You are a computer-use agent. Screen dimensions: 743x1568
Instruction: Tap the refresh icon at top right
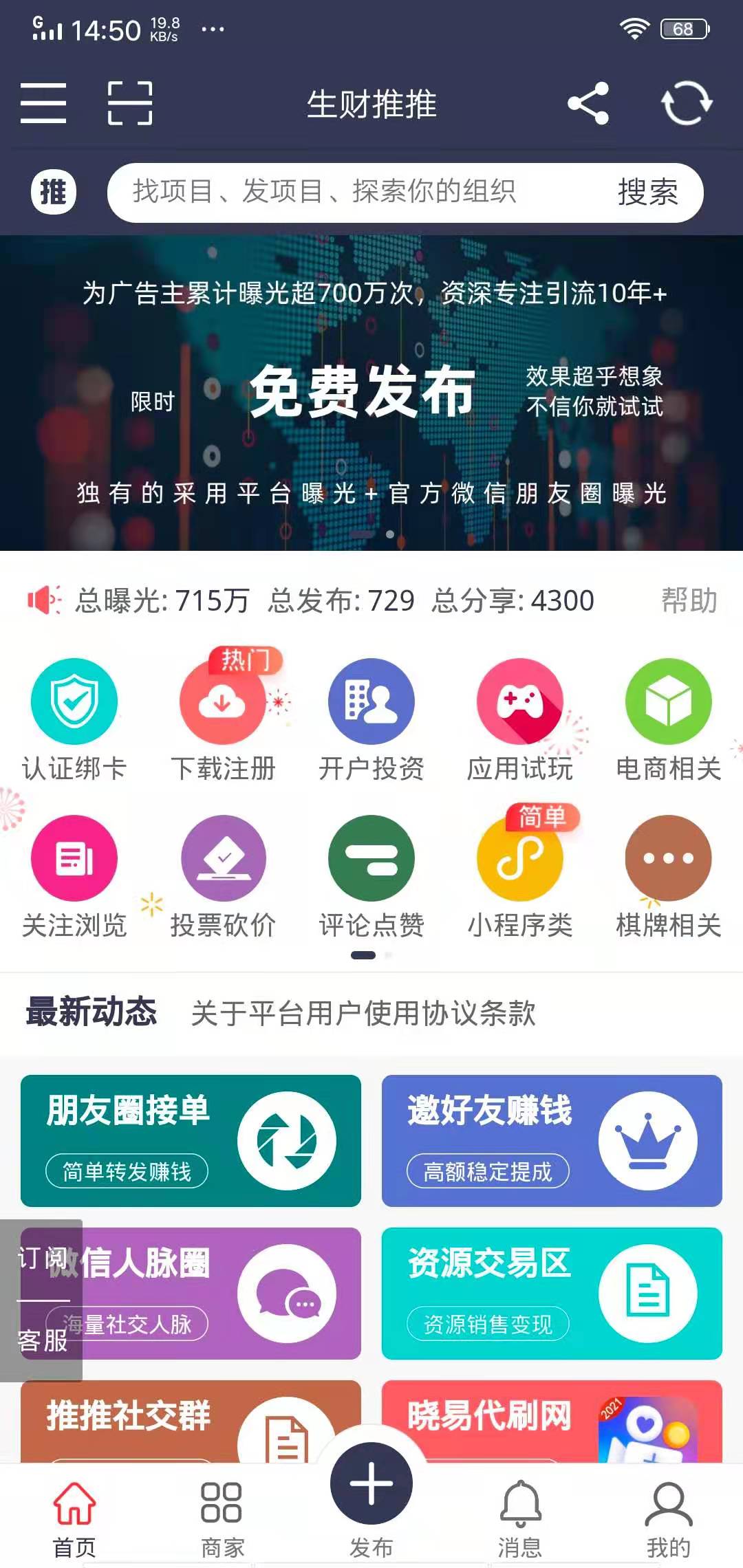(686, 105)
